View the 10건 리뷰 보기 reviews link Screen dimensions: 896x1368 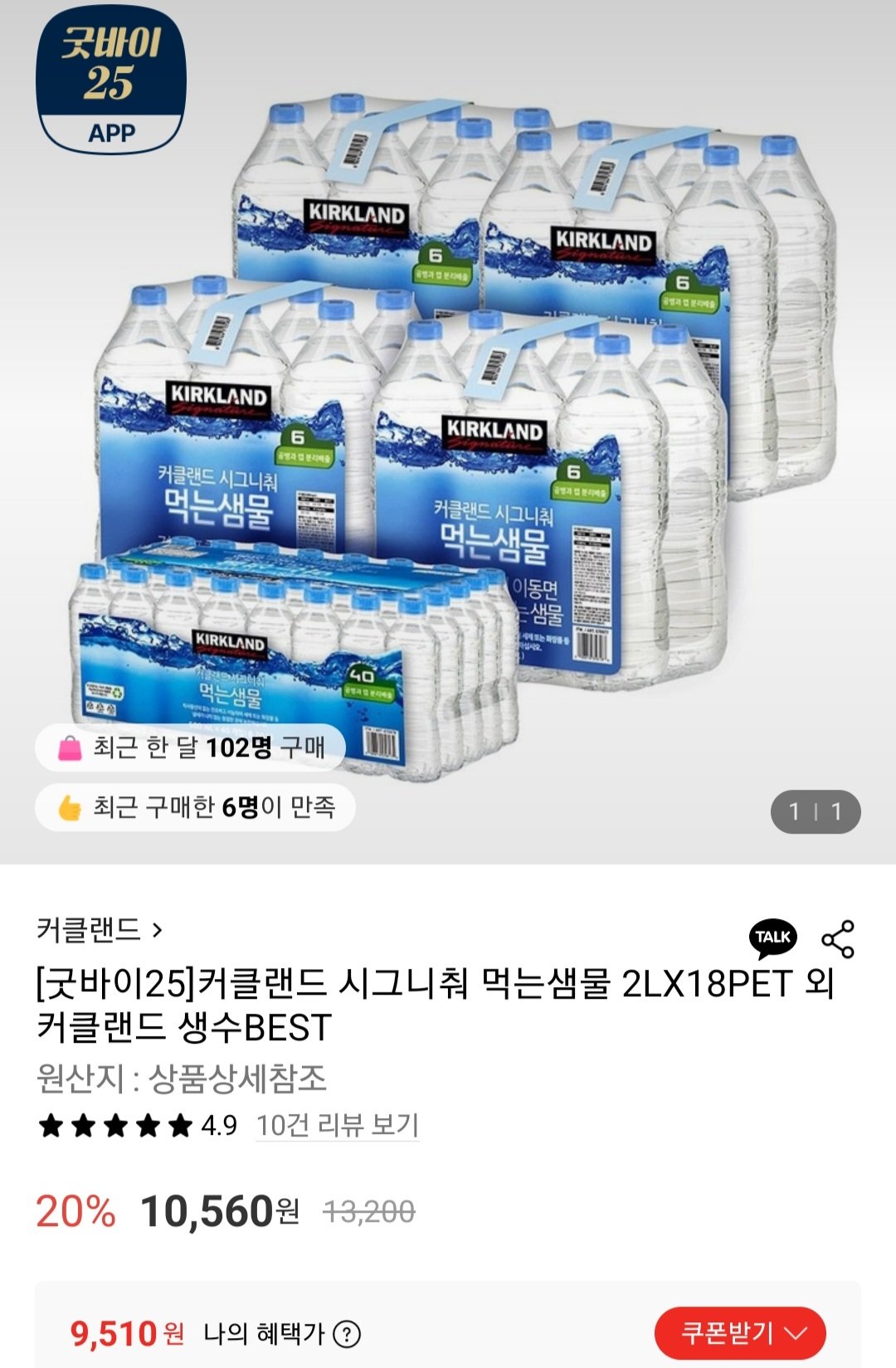337,1126
